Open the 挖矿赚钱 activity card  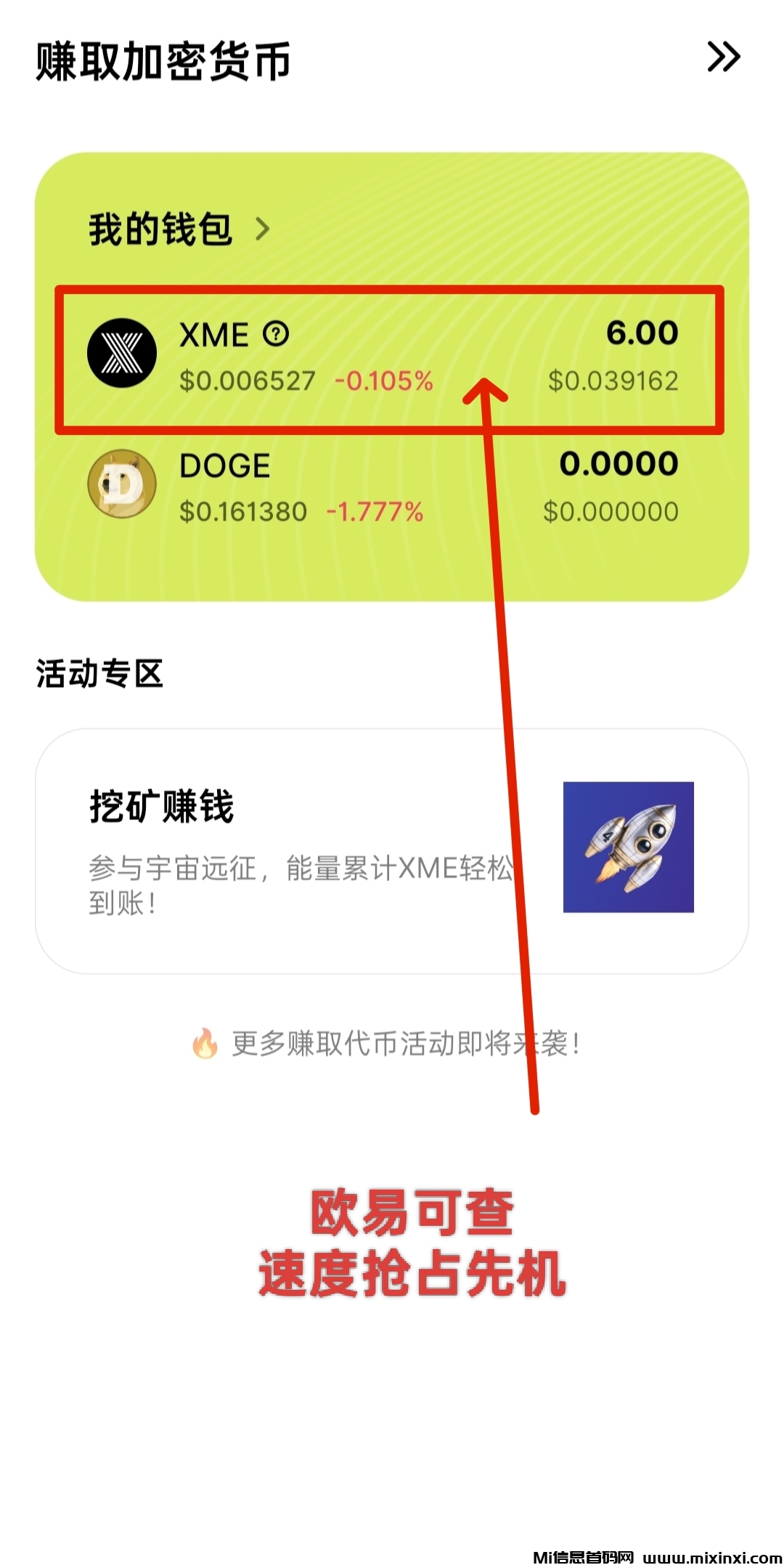coord(391,850)
